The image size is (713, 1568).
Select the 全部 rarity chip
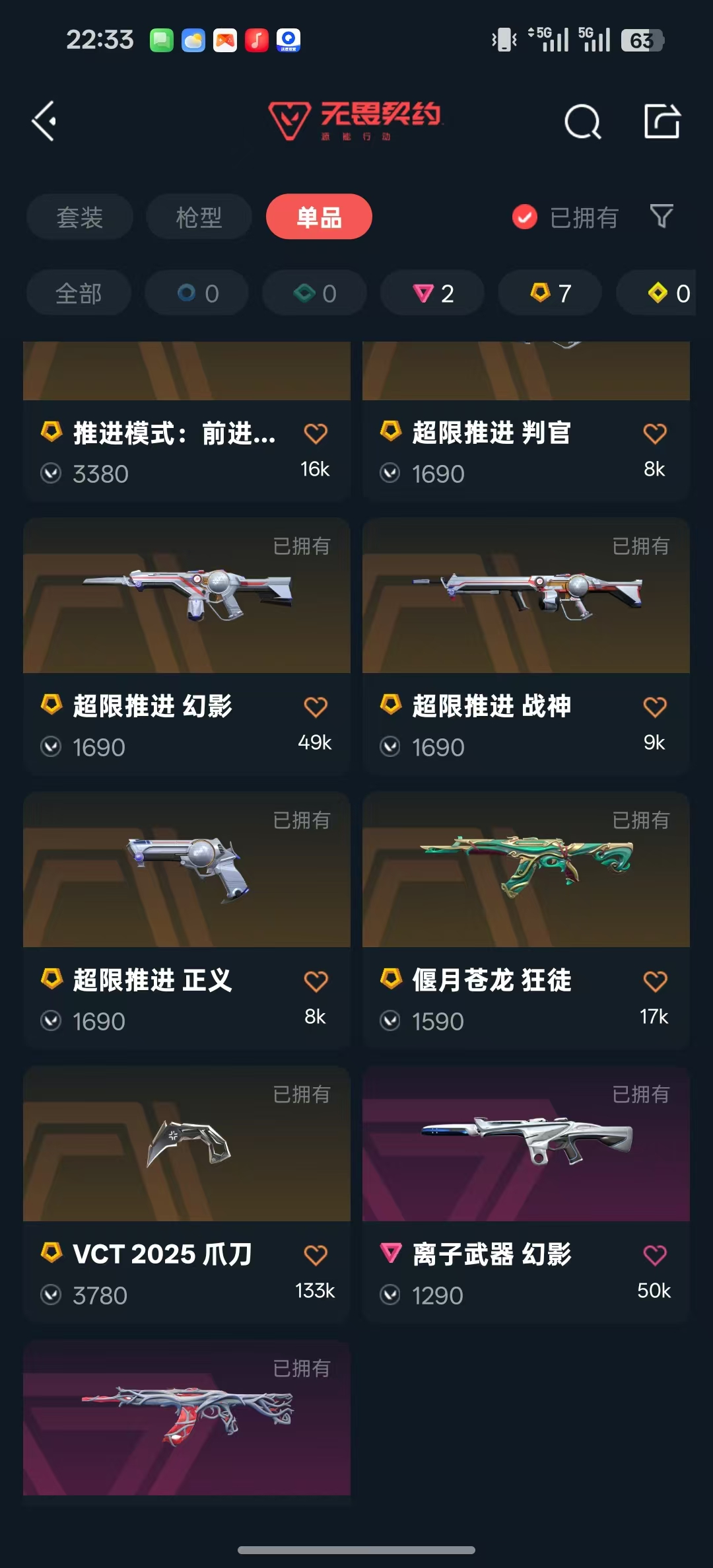pos(79,293)
